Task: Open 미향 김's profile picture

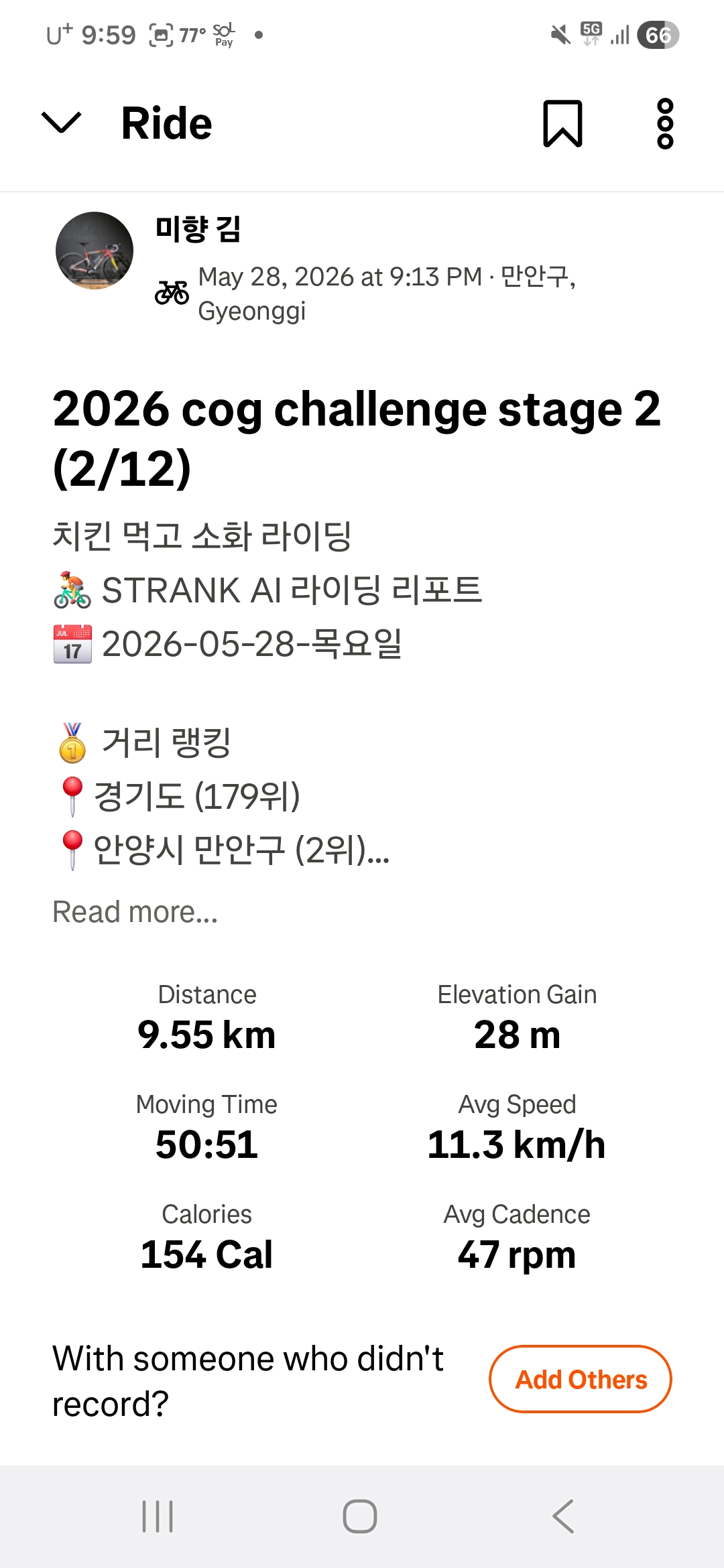Action: (x=95, y=251)
